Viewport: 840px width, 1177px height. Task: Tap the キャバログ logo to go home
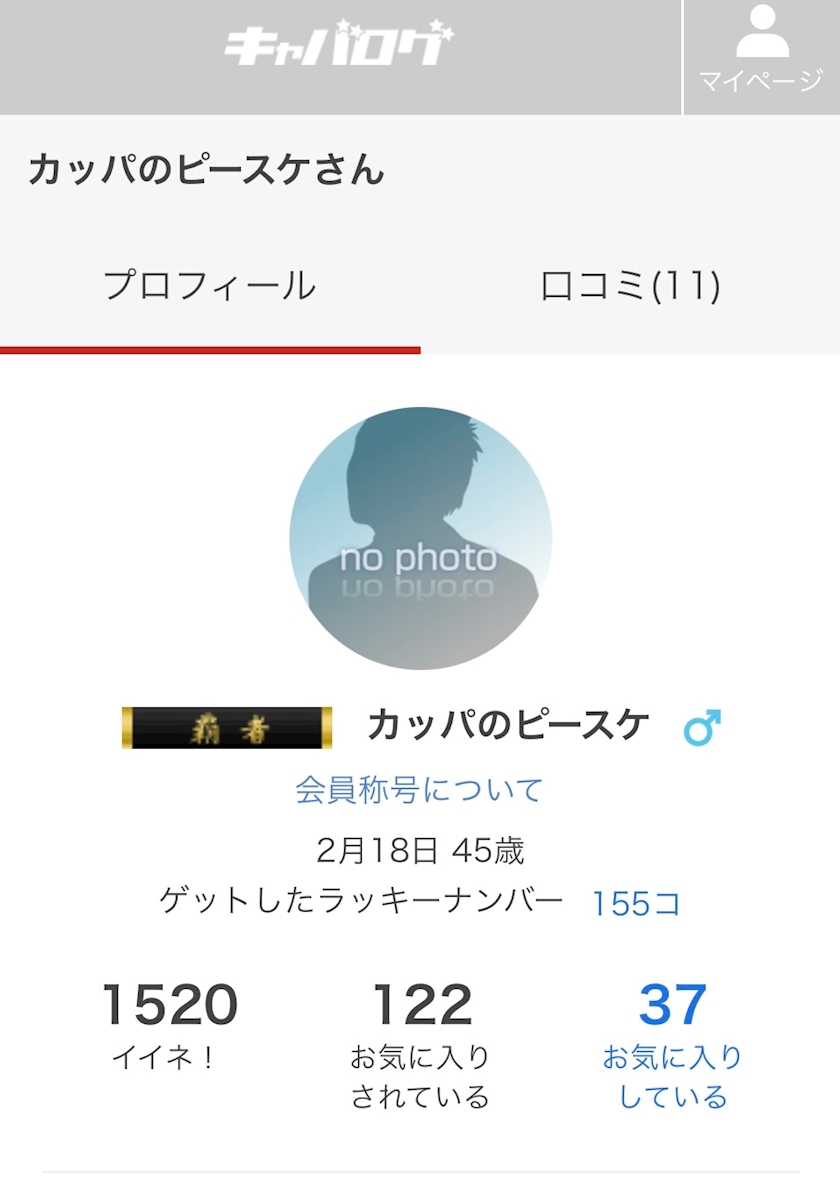[x=339, y=44]
